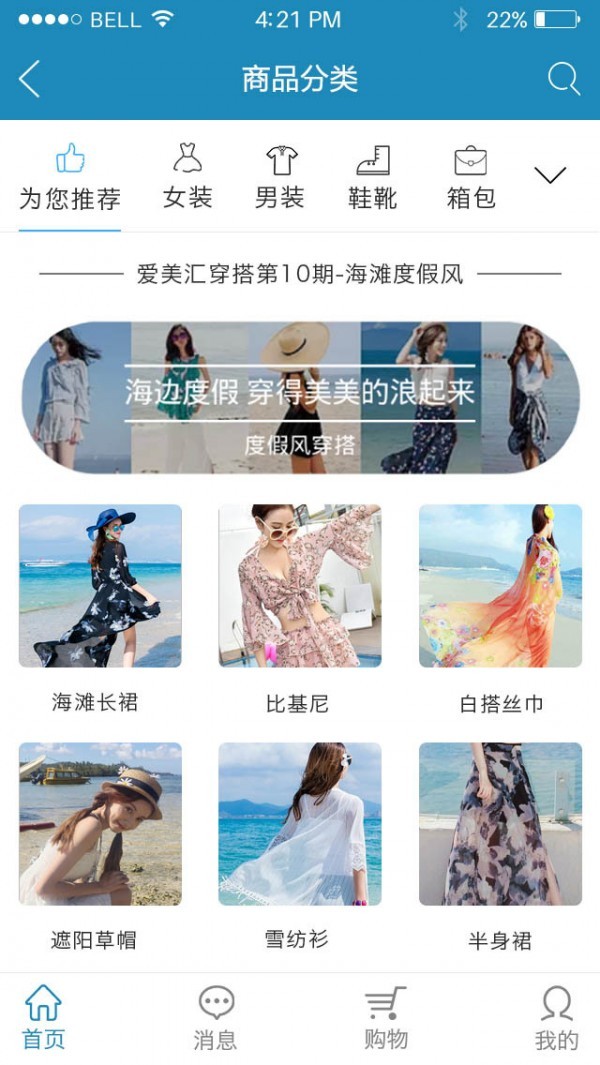The image size is (600, 1065).
Task: Switch to the 购物 cart tab
Action: 386,1017
